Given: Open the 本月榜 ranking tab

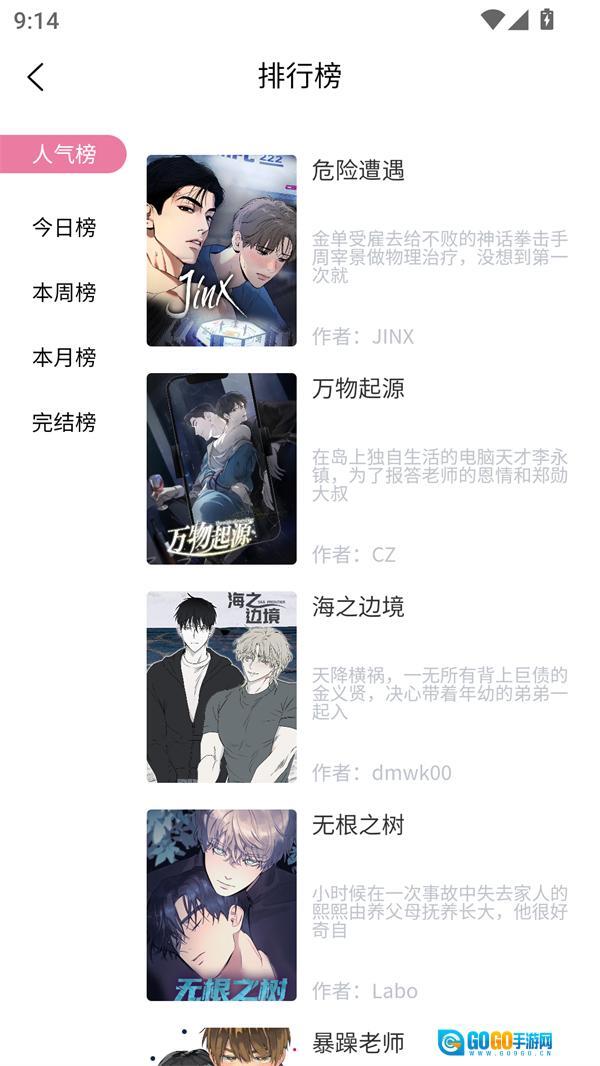Looking at the screenshot, I should pos(64,357).
